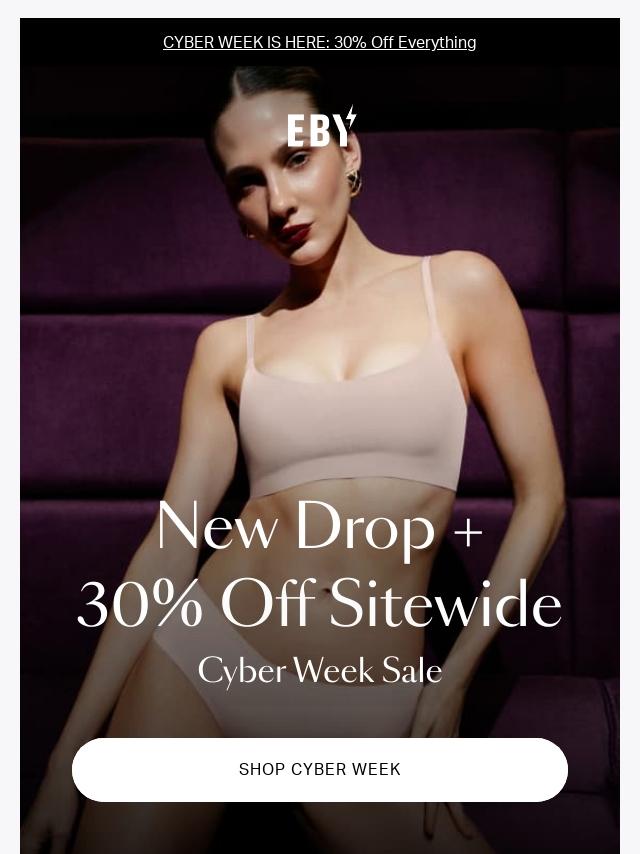Image resolution: width=640 pixels, height=854 pixels.
Task: Tap the SHOP CYBER WEEK button
Action: point(320,769)
